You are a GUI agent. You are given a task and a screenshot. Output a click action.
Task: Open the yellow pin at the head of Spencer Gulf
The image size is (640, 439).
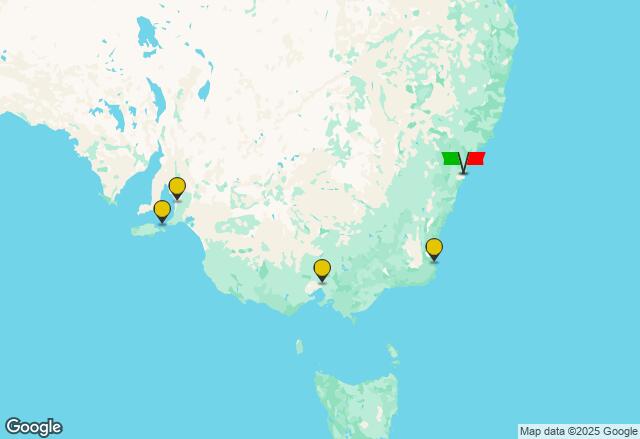point(177,187)
